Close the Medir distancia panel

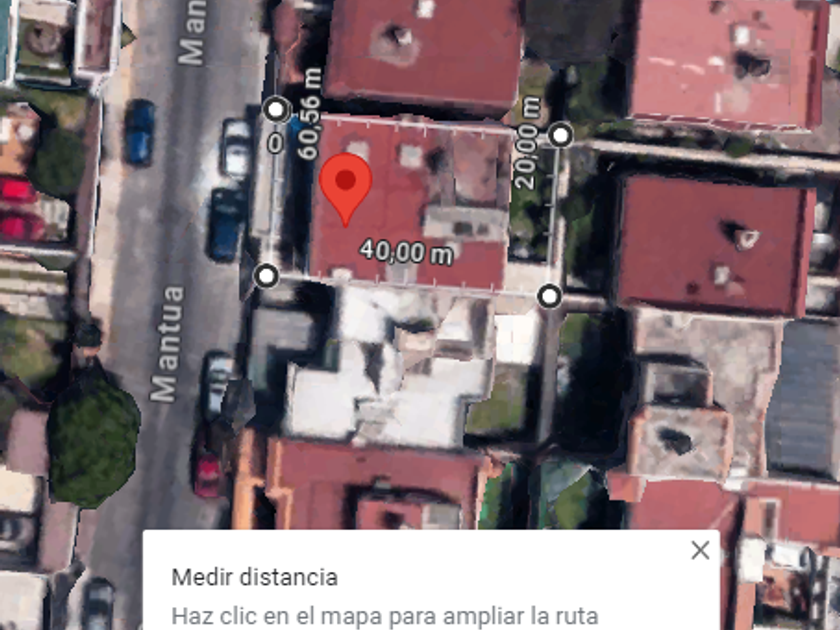(x=700, y=550)
